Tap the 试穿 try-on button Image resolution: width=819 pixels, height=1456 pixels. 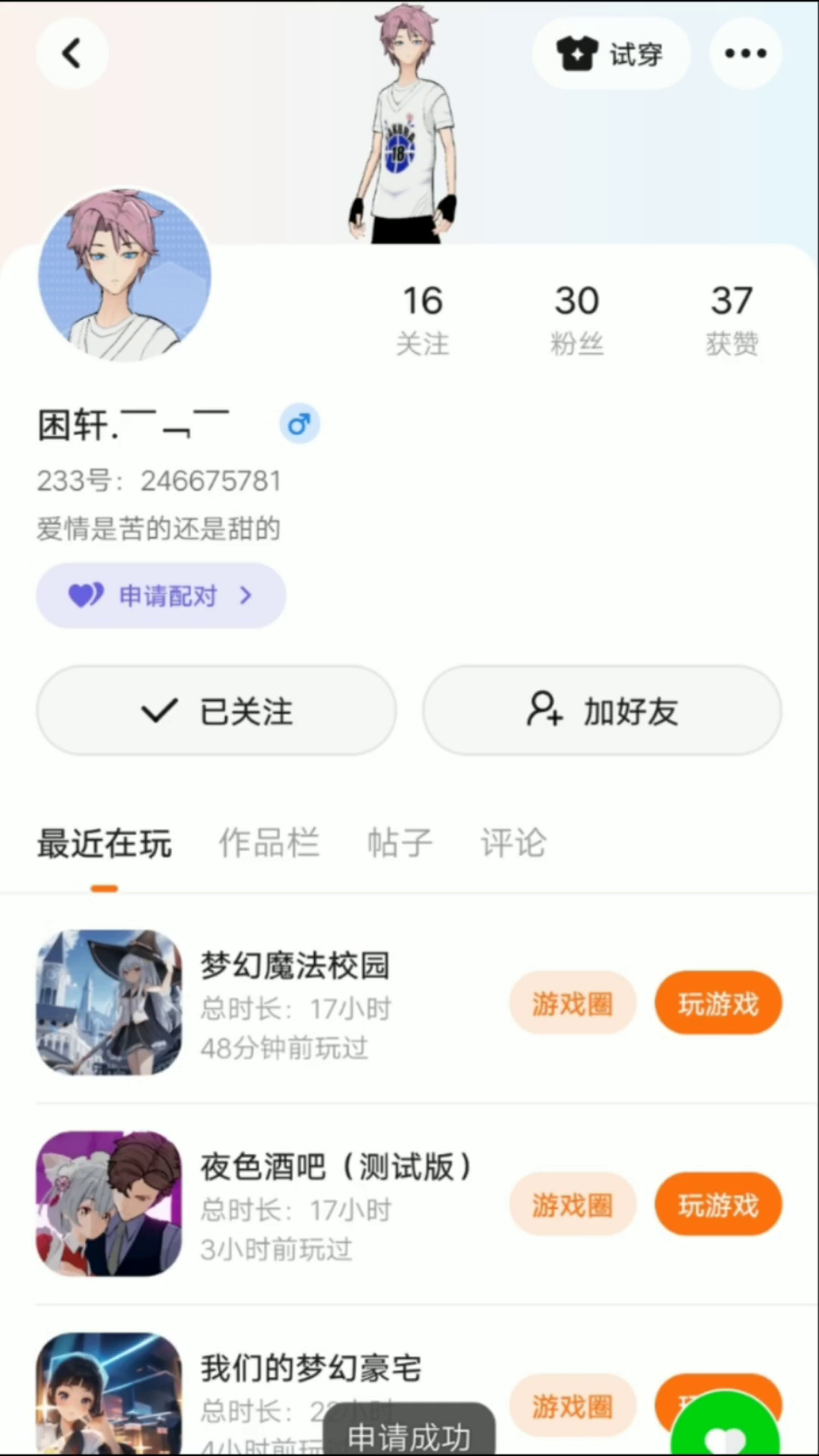(610, 54)
